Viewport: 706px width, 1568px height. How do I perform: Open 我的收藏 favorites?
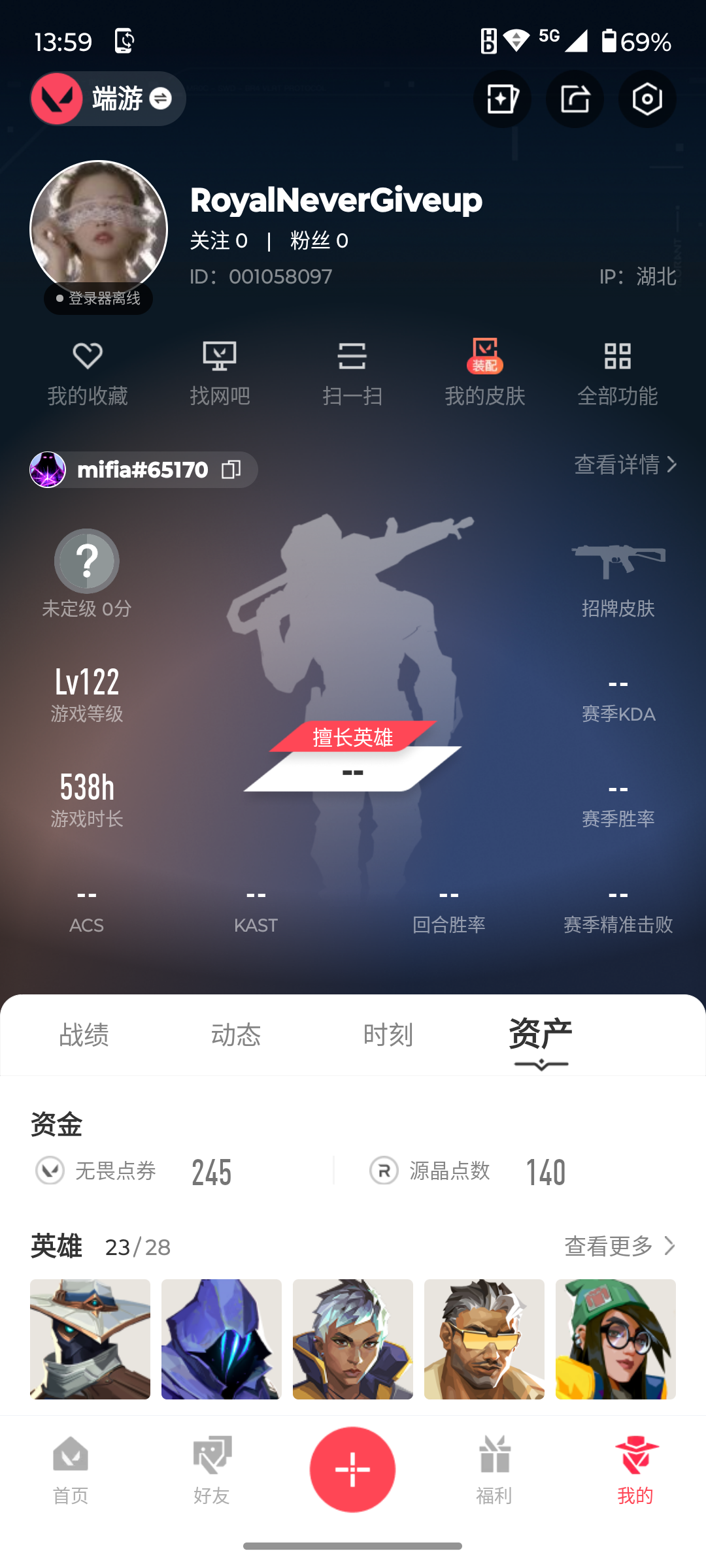(x=88, y=374)
